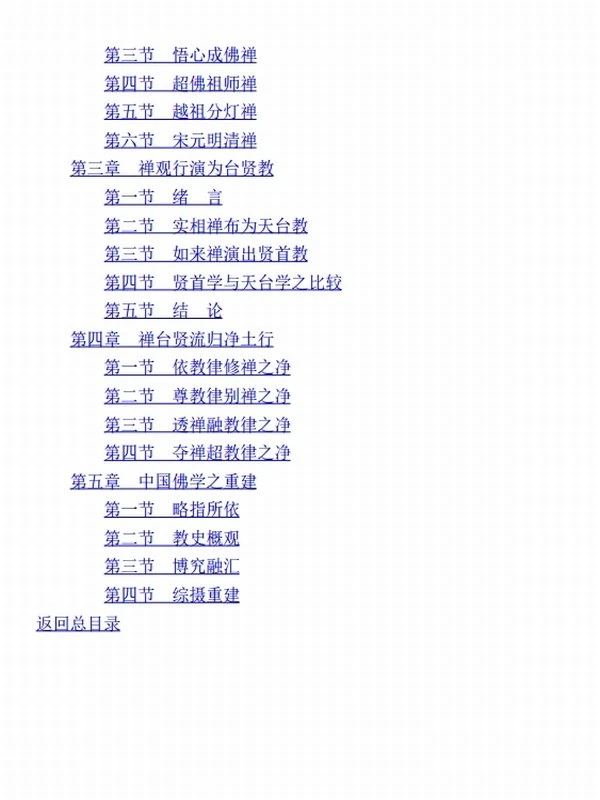This screenshot has width=600, height=800.
Task: Open link 第三节 悟心成佛禅
Action: 180,55
